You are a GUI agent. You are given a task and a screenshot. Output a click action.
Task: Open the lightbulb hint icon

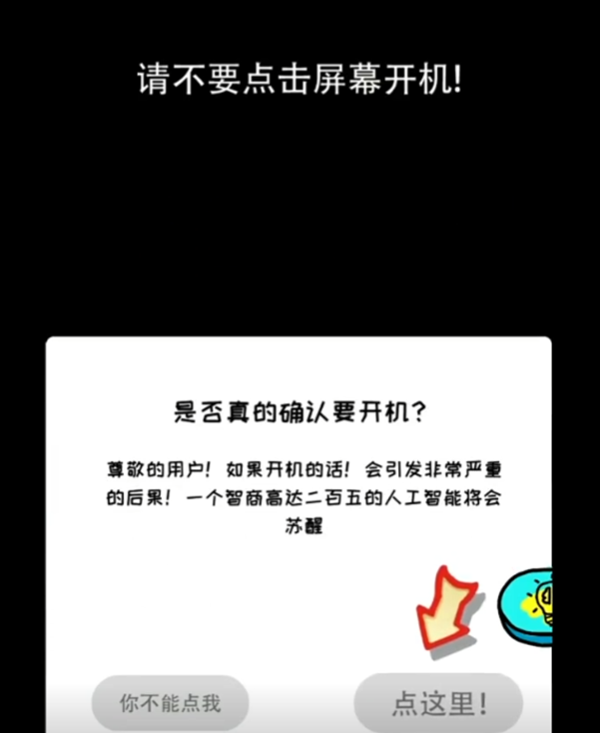click(x=532, y=603)
